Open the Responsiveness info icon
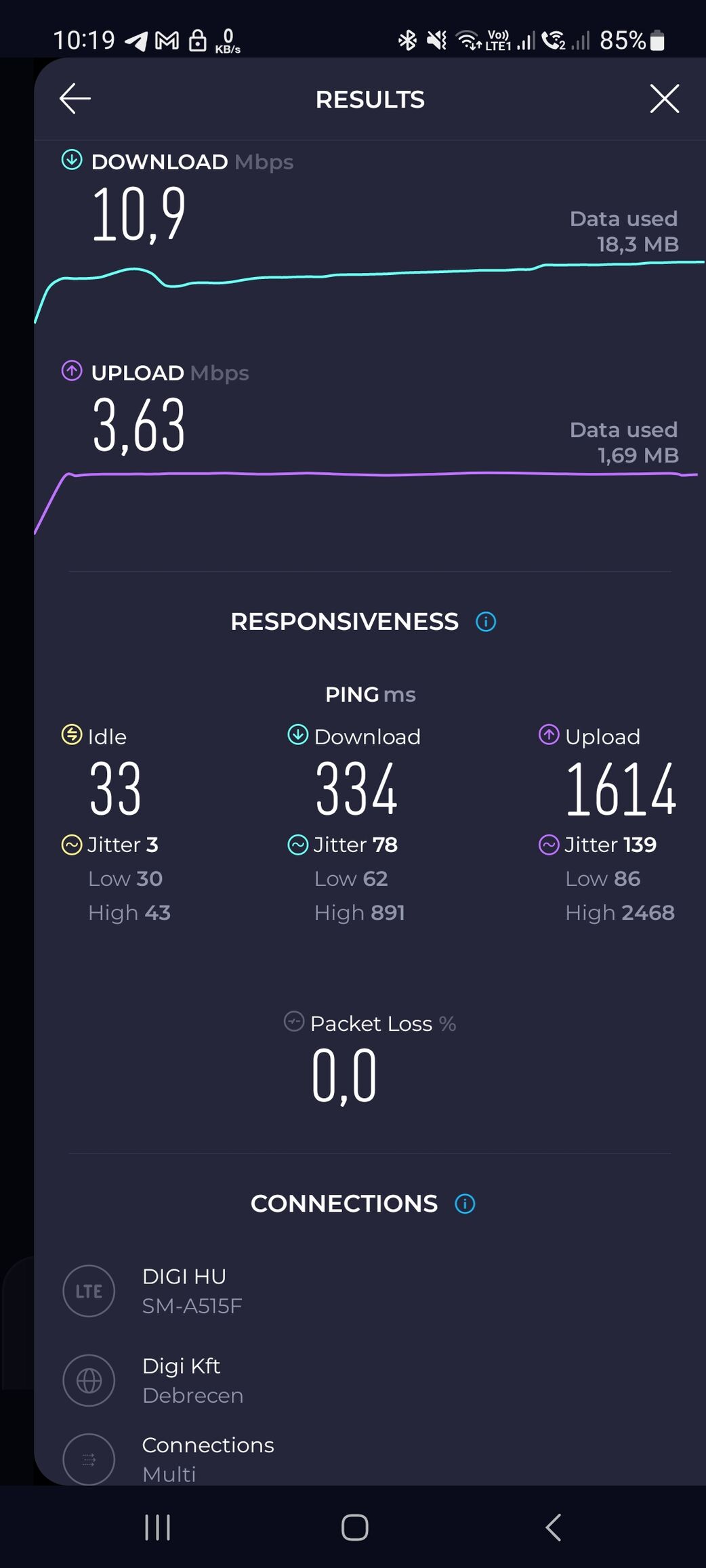 pos(486,621)
